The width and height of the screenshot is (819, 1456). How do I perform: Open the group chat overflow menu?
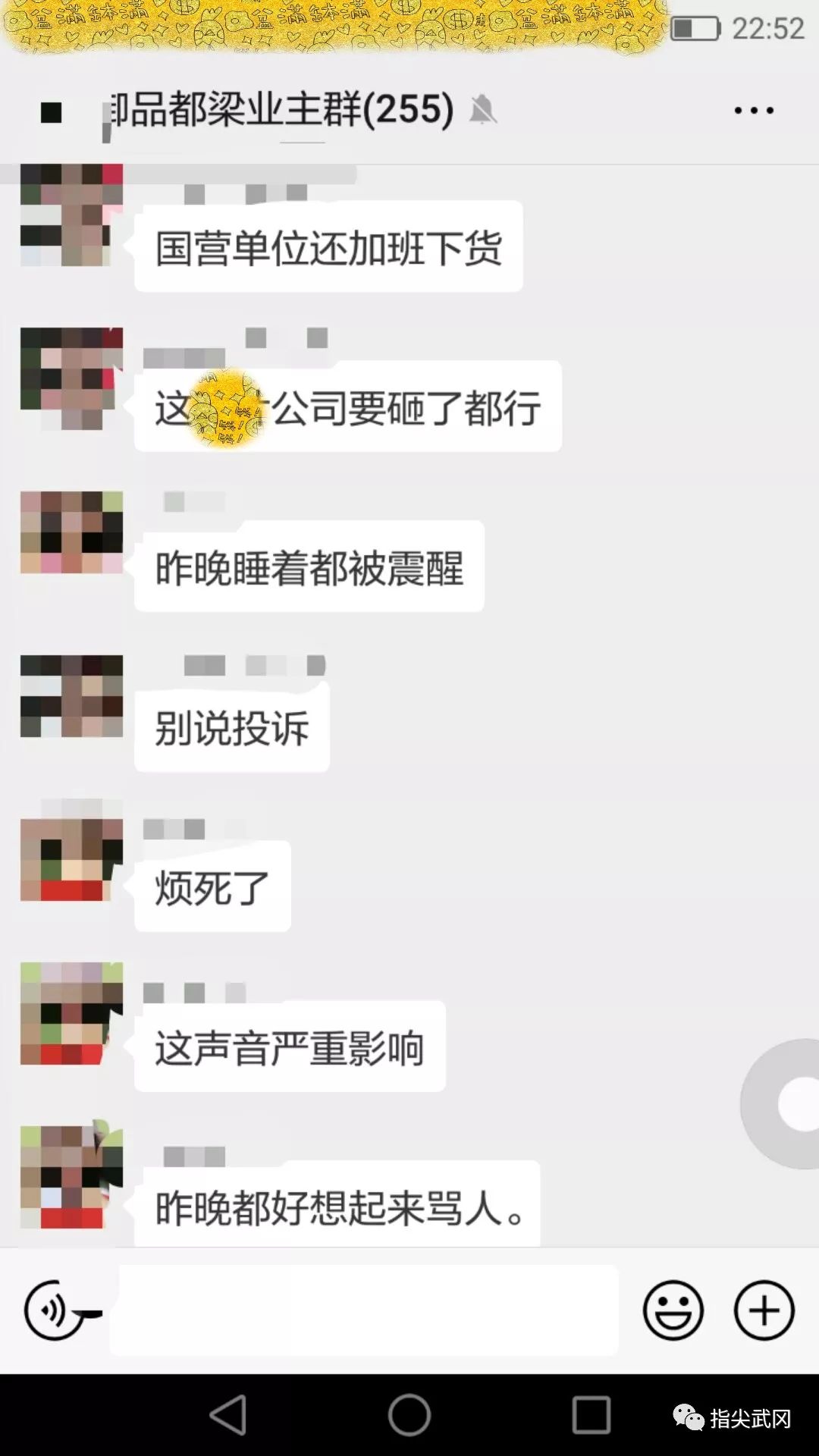pos(754,111)
